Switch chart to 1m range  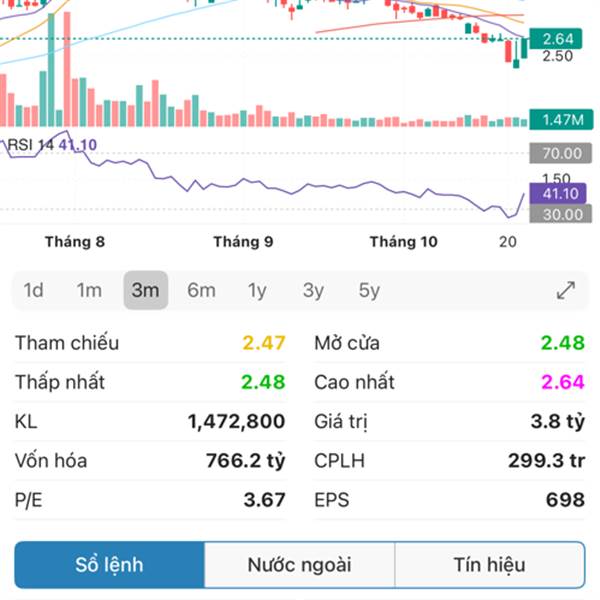click(89, 291)
